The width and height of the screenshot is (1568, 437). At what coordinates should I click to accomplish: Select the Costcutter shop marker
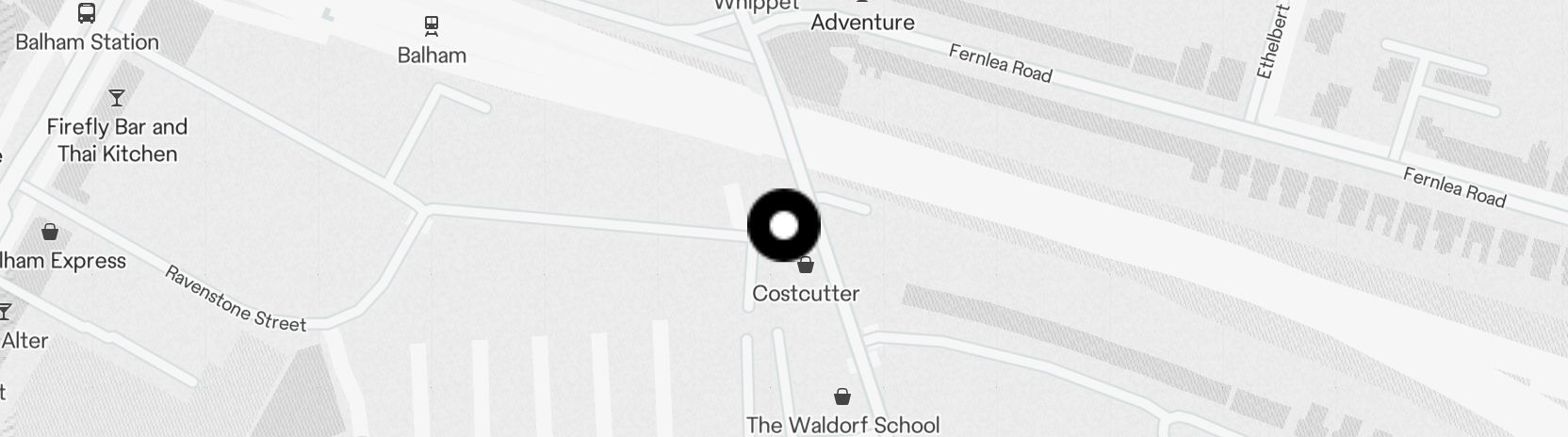click(806, 267)
